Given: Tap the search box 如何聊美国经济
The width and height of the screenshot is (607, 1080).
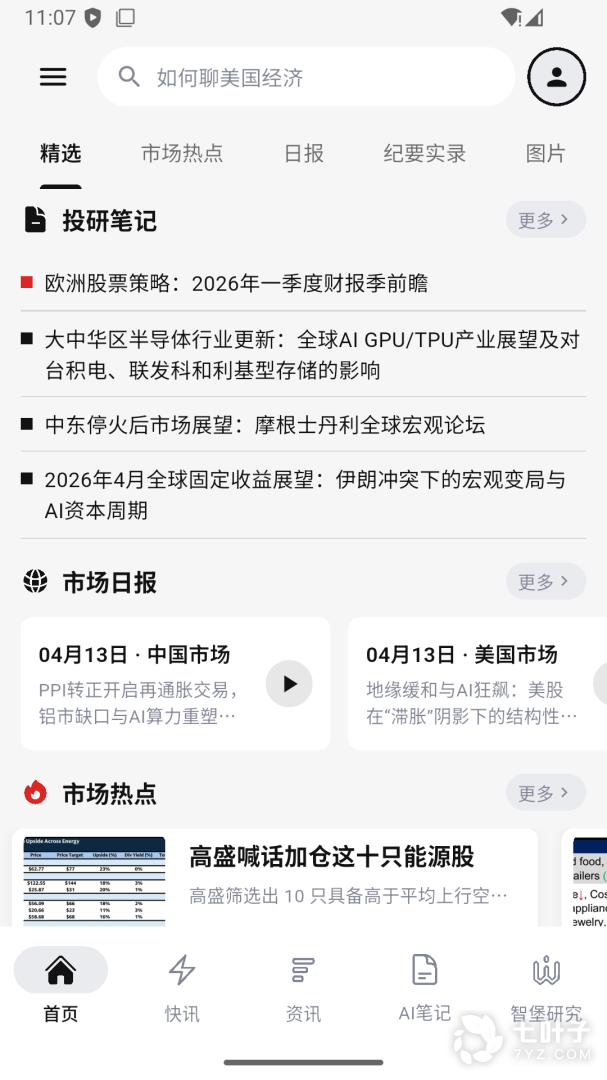Looking at the screenshot, I should coord(305,77).
